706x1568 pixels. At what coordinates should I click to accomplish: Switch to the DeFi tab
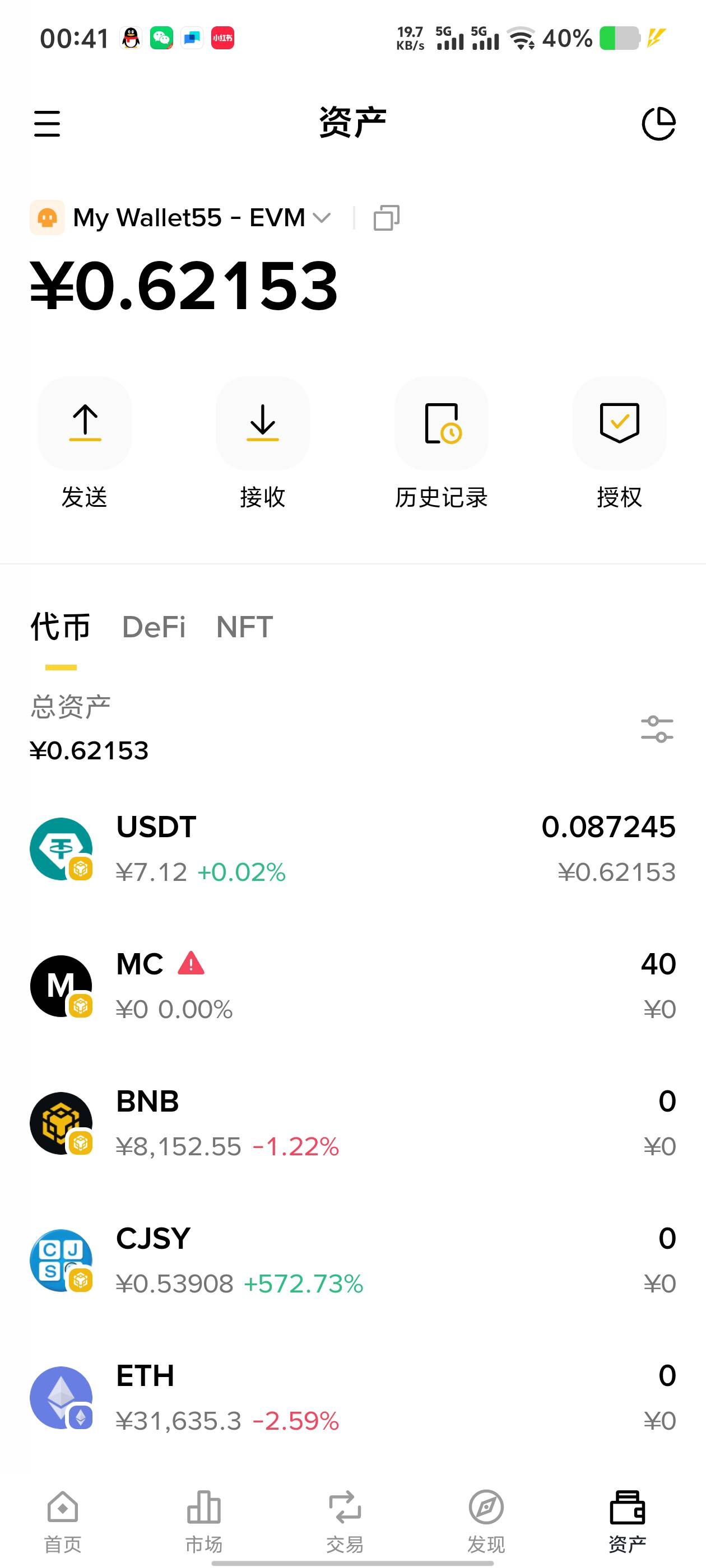tap(154, 627)
